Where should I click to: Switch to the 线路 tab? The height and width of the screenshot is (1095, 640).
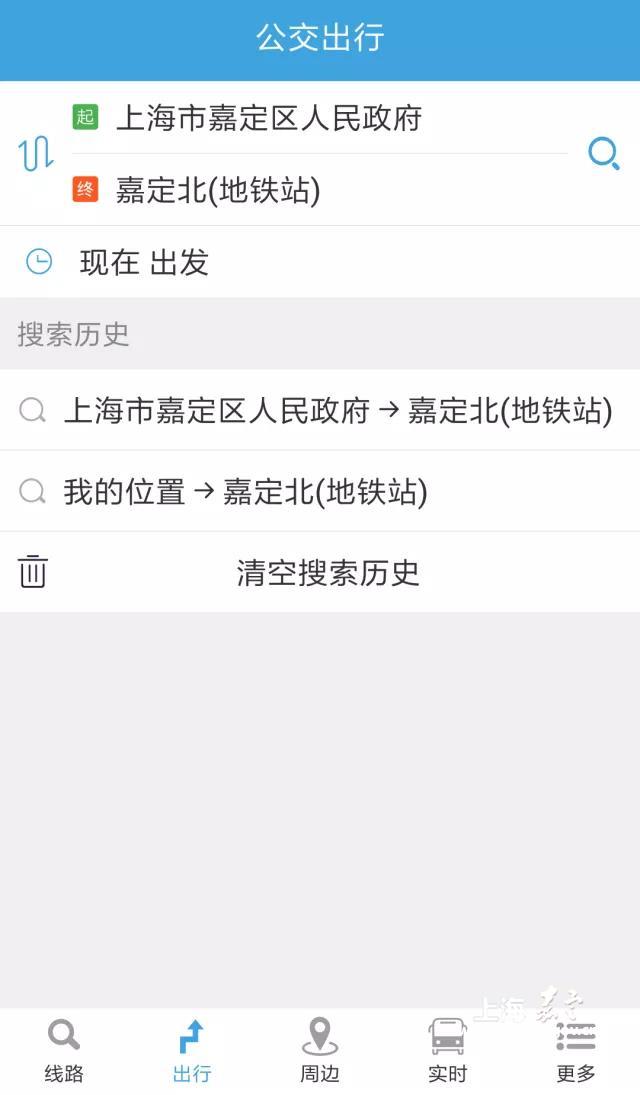coord(64,1050)
